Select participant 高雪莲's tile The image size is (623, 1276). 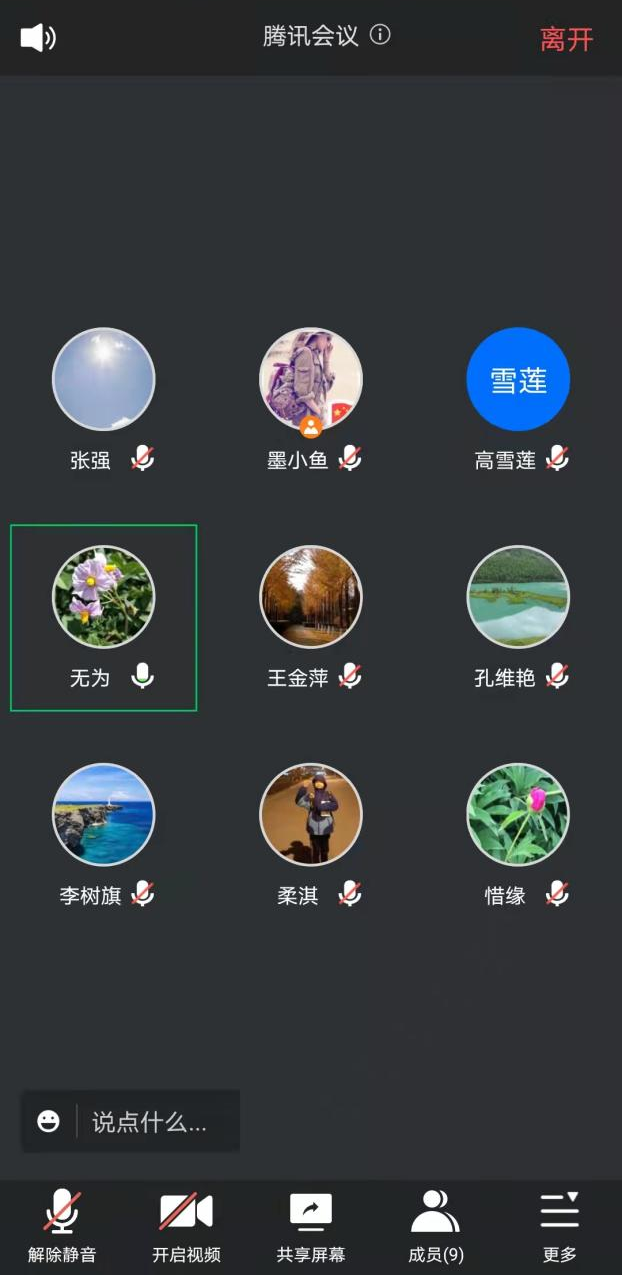(518, 401)
